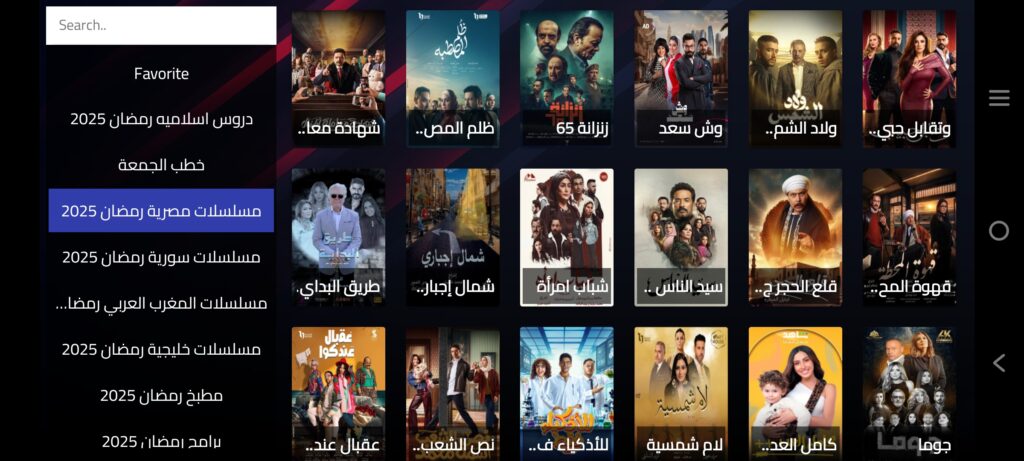Open the نص الشعب series poster

point(452,393)
